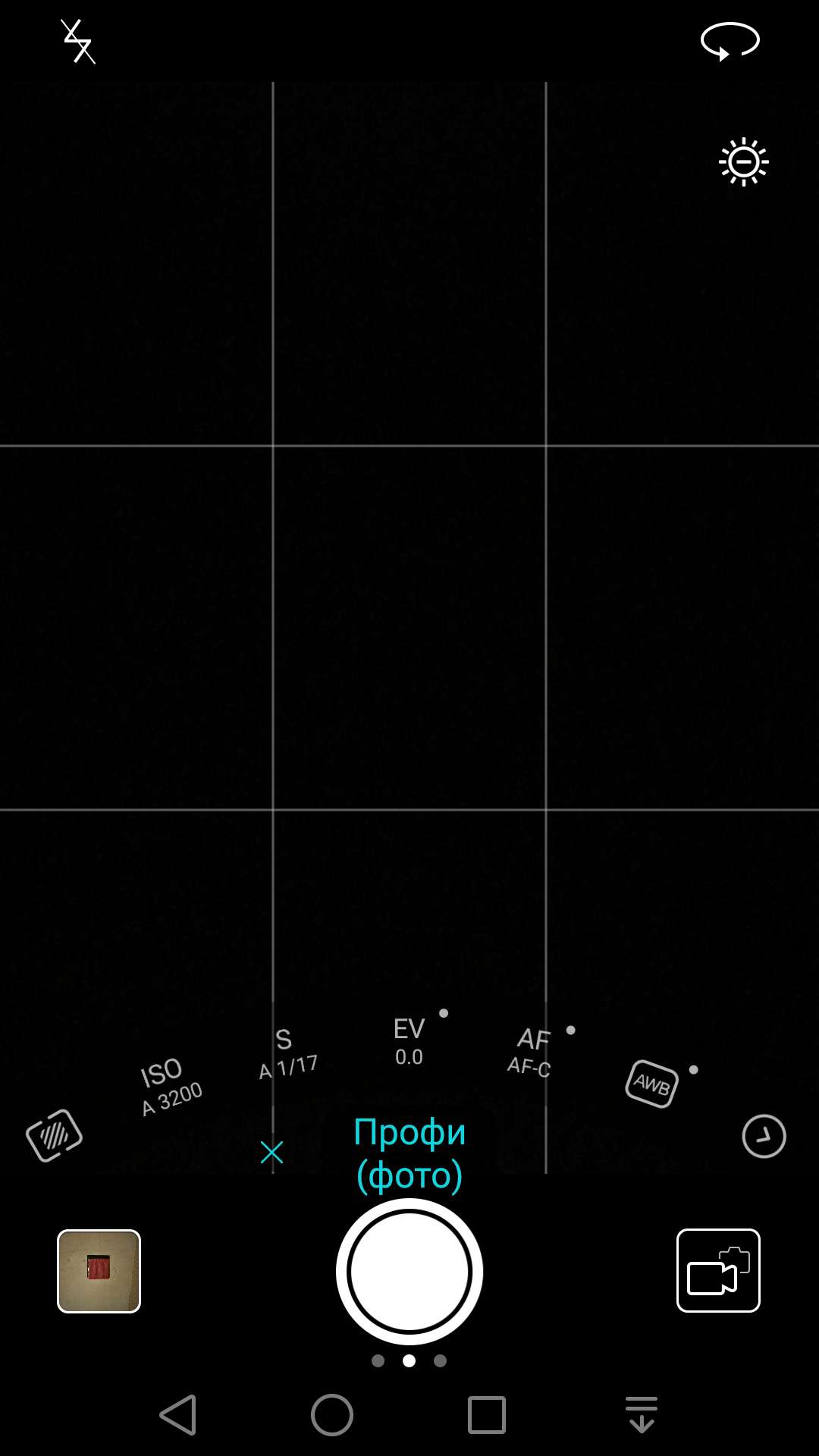Open the metering mode icon
819x1456 pixels.
coord(54,1135)
